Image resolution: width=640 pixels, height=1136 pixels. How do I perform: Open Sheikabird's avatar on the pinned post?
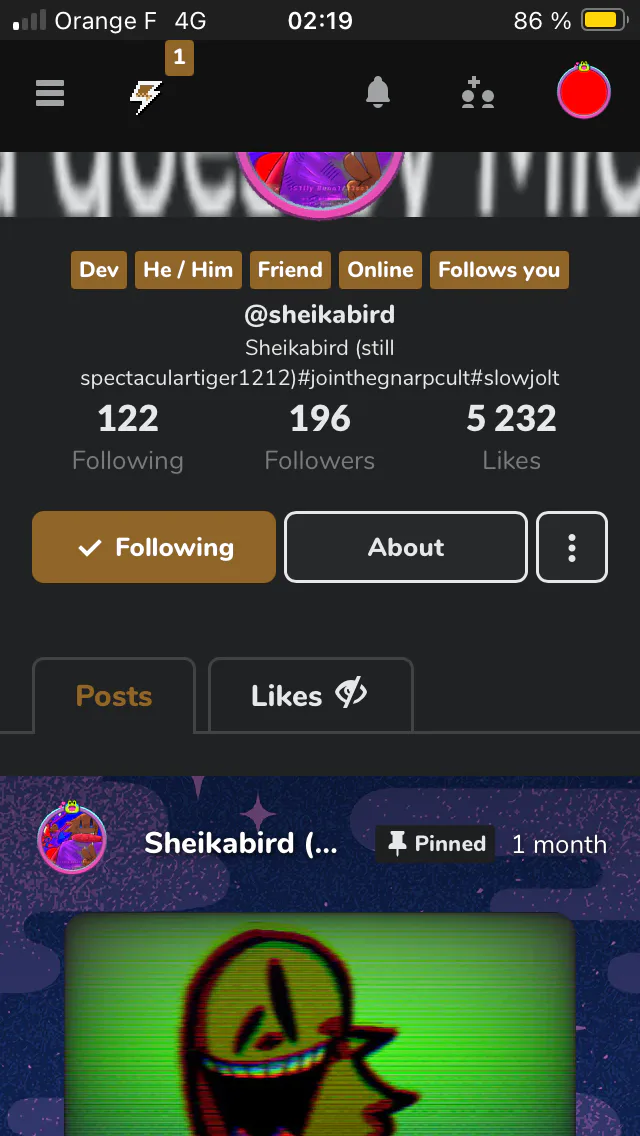(72, 838)
